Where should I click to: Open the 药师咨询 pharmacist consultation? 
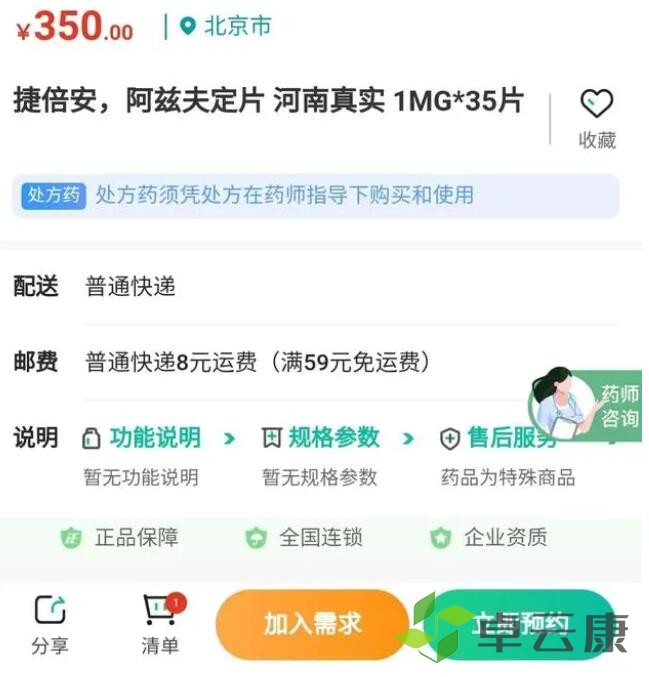[x=590, y=405]
